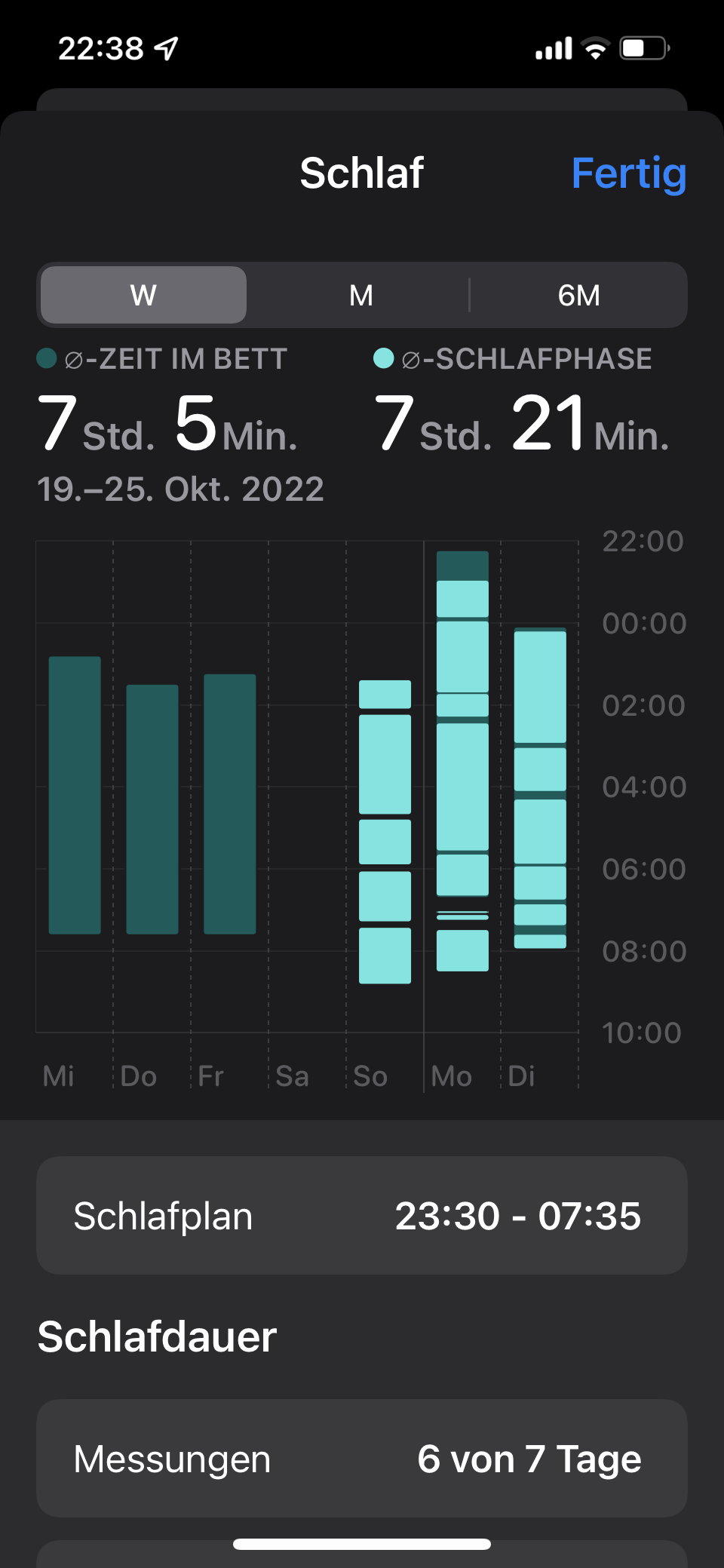Select Monday's sleep bar in the chart
The image size is (724, 1568).
tap(462, 762)
